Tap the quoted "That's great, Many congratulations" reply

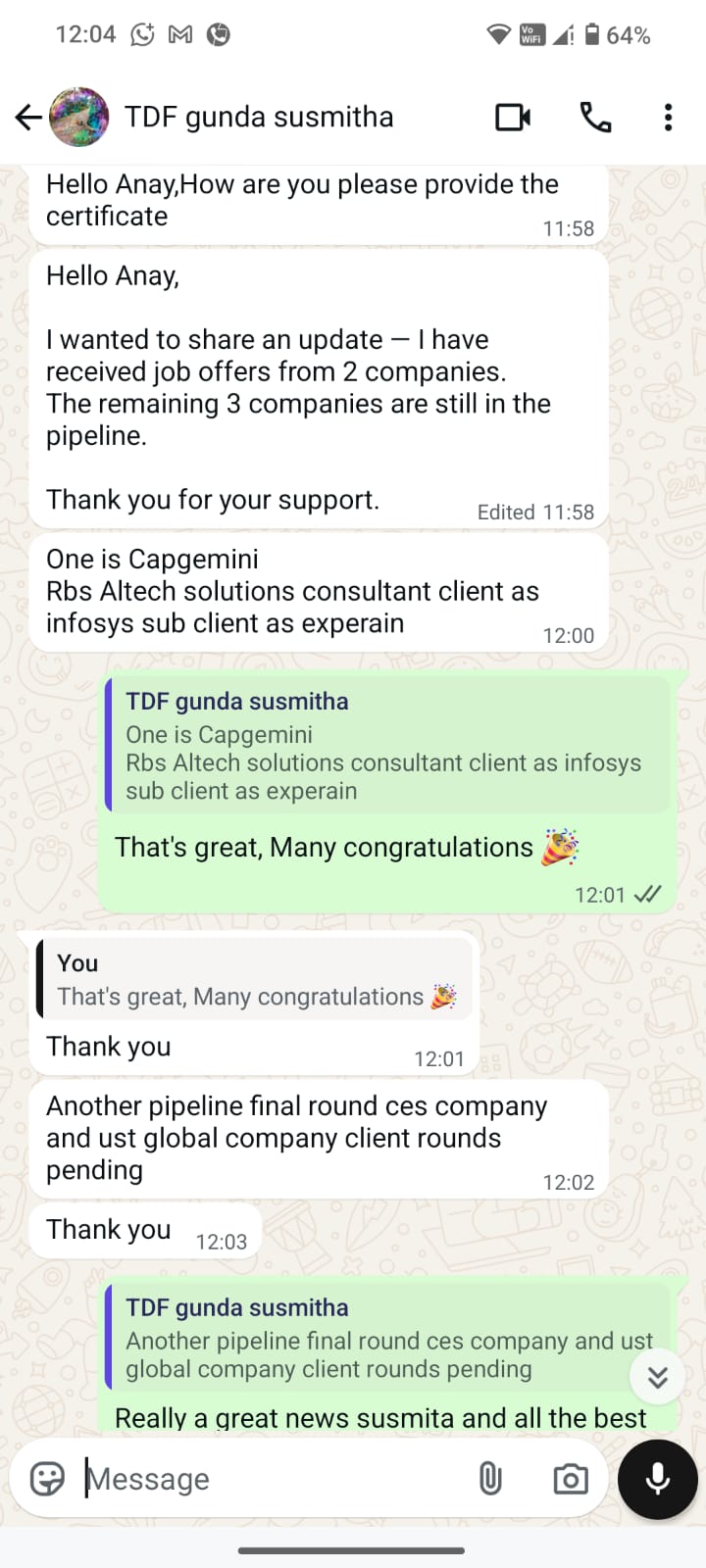tap(255, 980)
